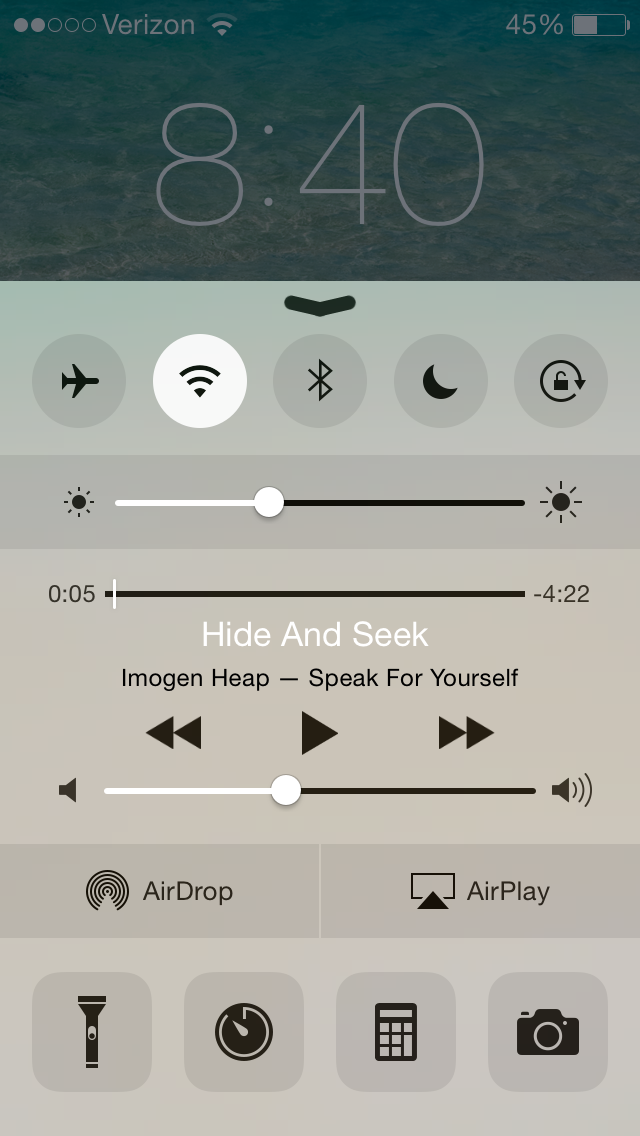Tap the down chevron to close Control Center

pyautogui.click(x=320, y=305)
